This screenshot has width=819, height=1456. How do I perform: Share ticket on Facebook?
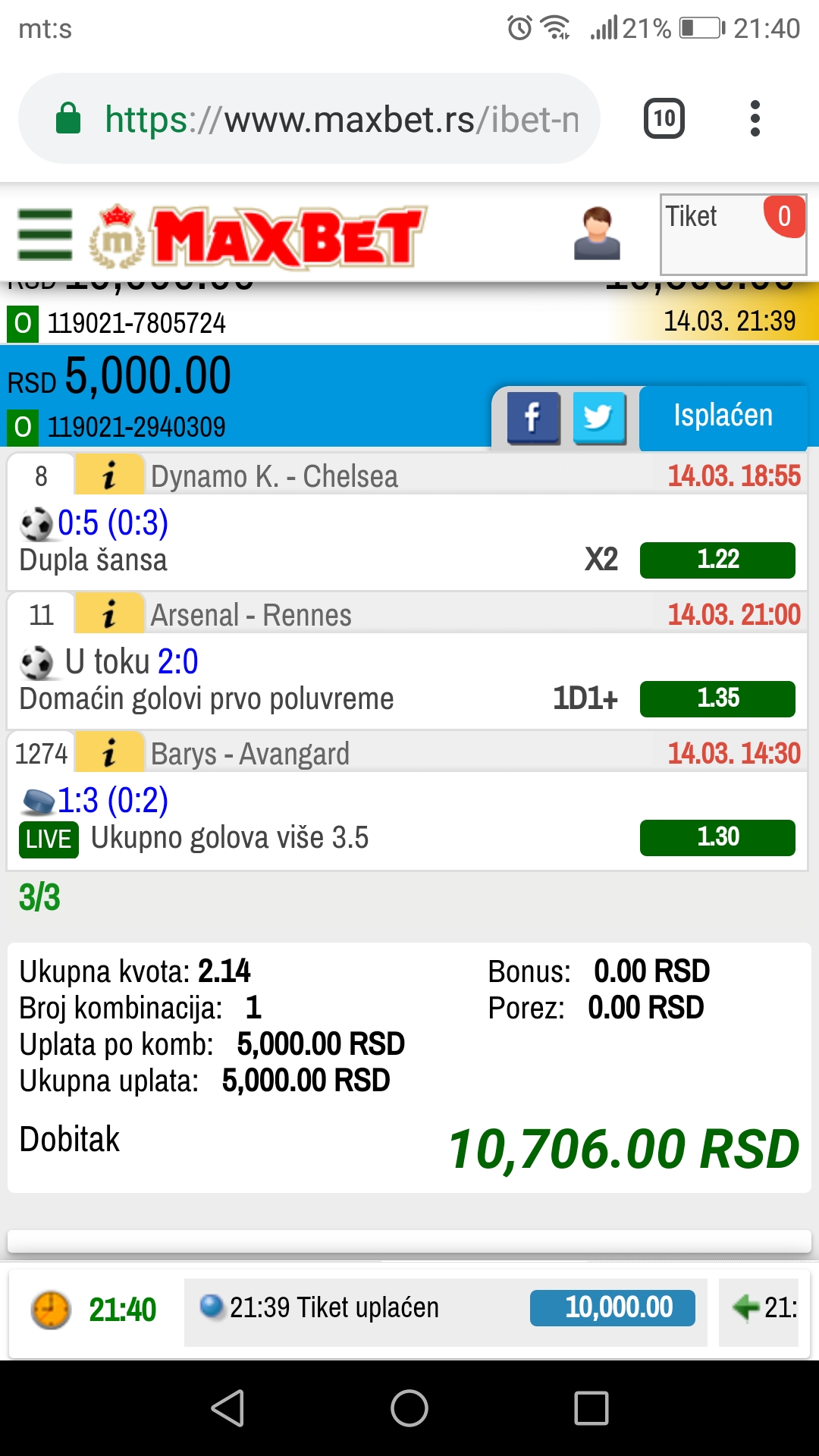click(x=533, y=418)
